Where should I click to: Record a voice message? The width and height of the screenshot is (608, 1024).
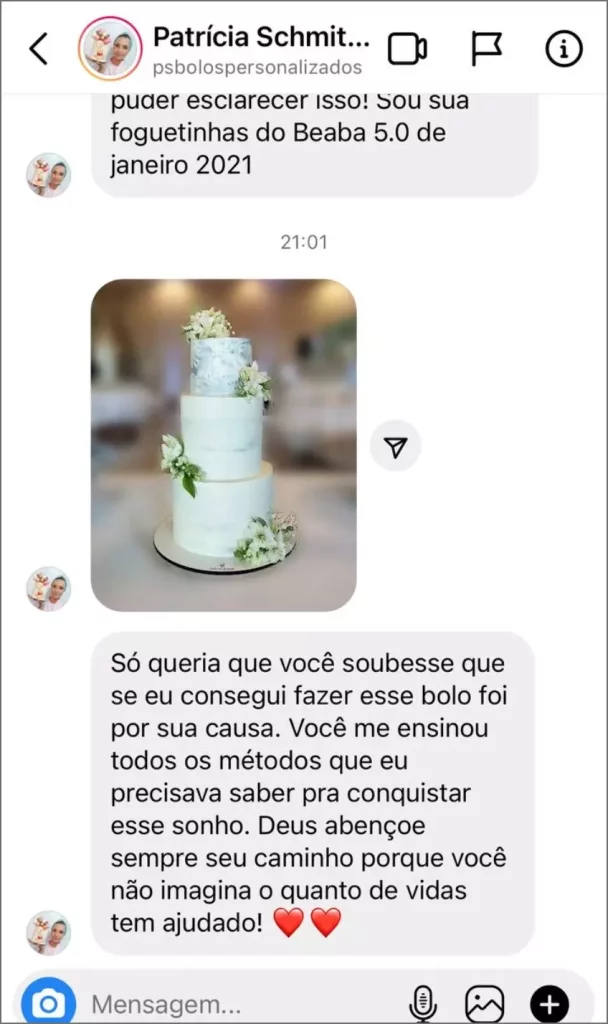[423, 1002]
